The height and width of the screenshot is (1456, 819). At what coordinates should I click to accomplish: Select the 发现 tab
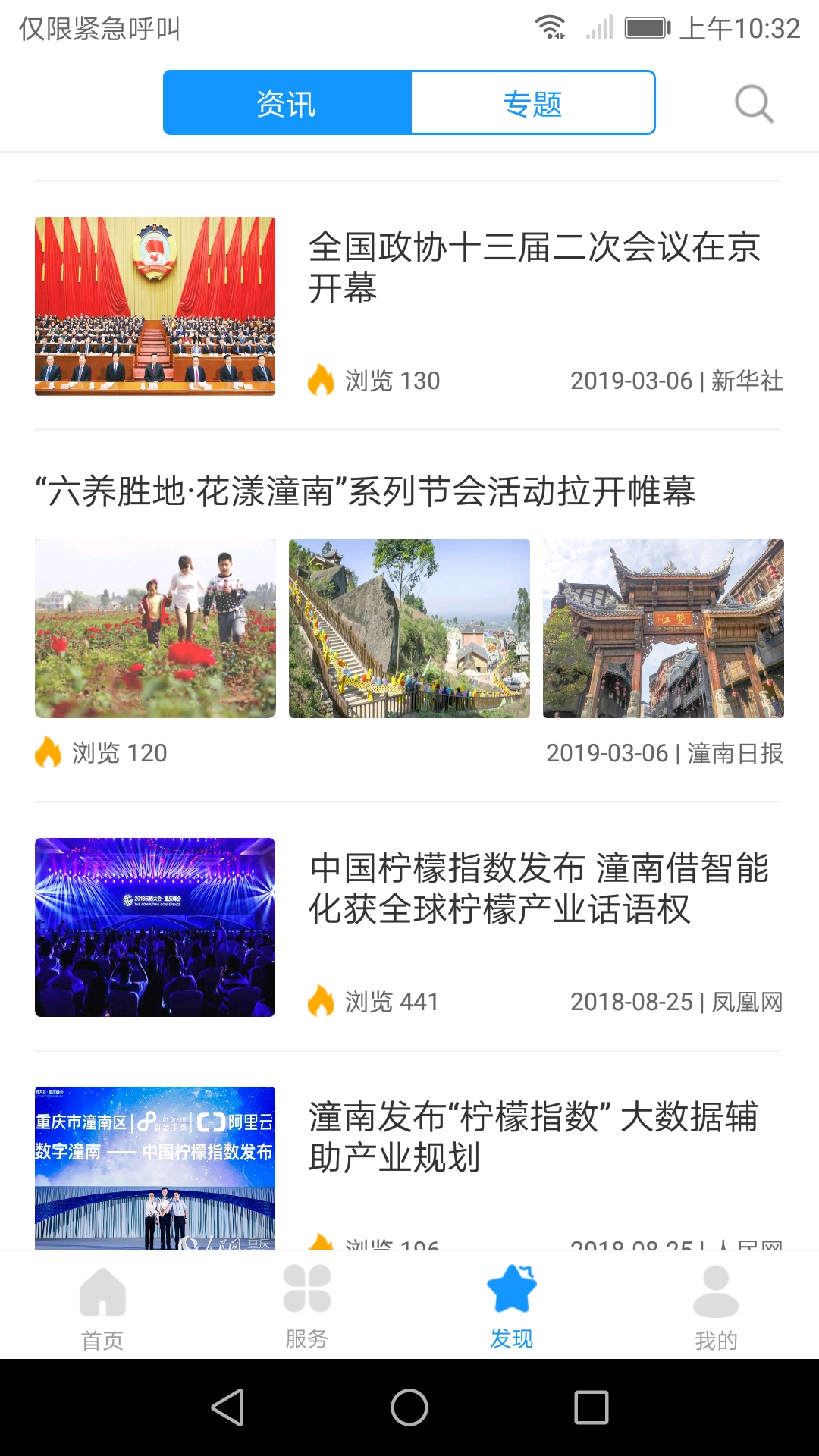tap(512, 1307)
